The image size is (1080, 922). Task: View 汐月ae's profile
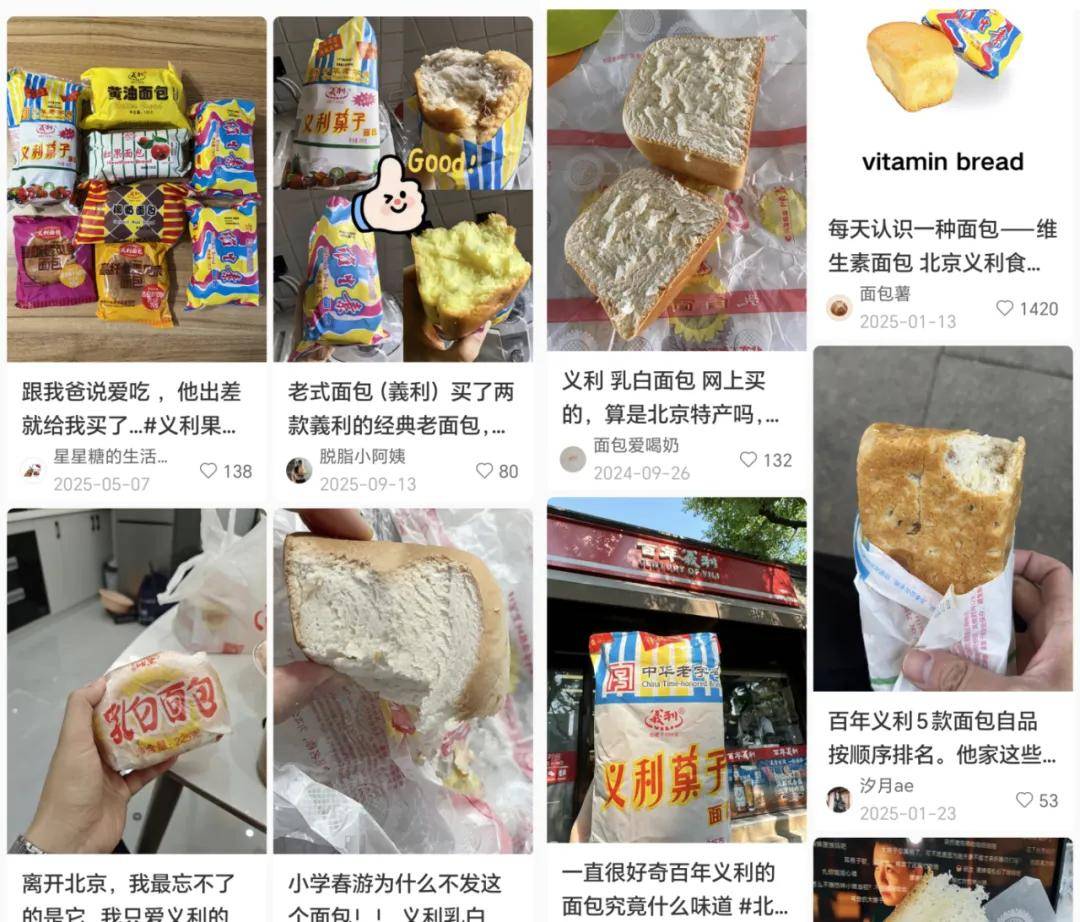(839, 799)
